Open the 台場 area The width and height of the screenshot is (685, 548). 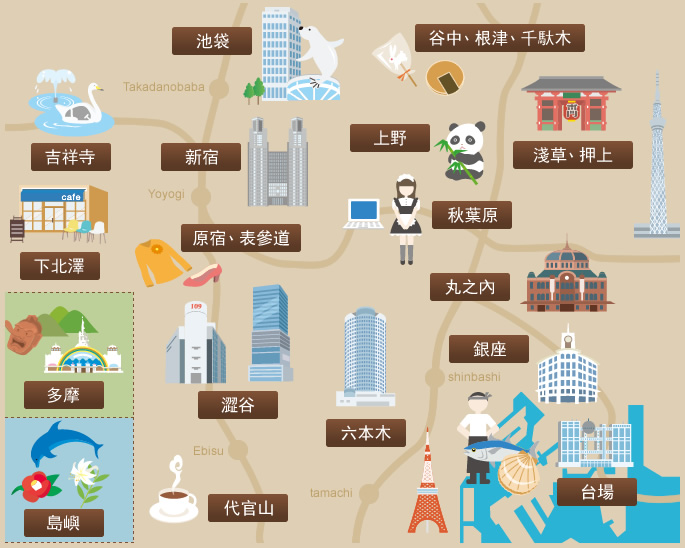tap(597, 492)
